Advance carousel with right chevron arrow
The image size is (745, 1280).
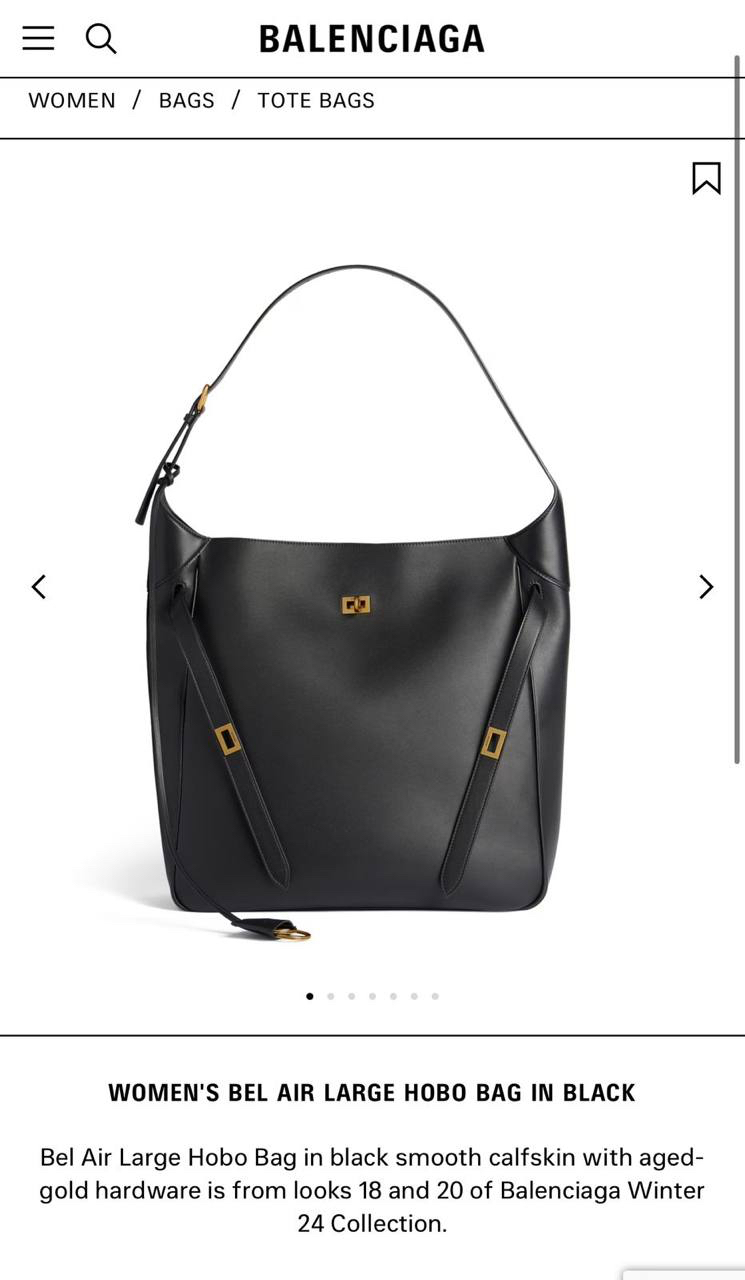(706, 587)
